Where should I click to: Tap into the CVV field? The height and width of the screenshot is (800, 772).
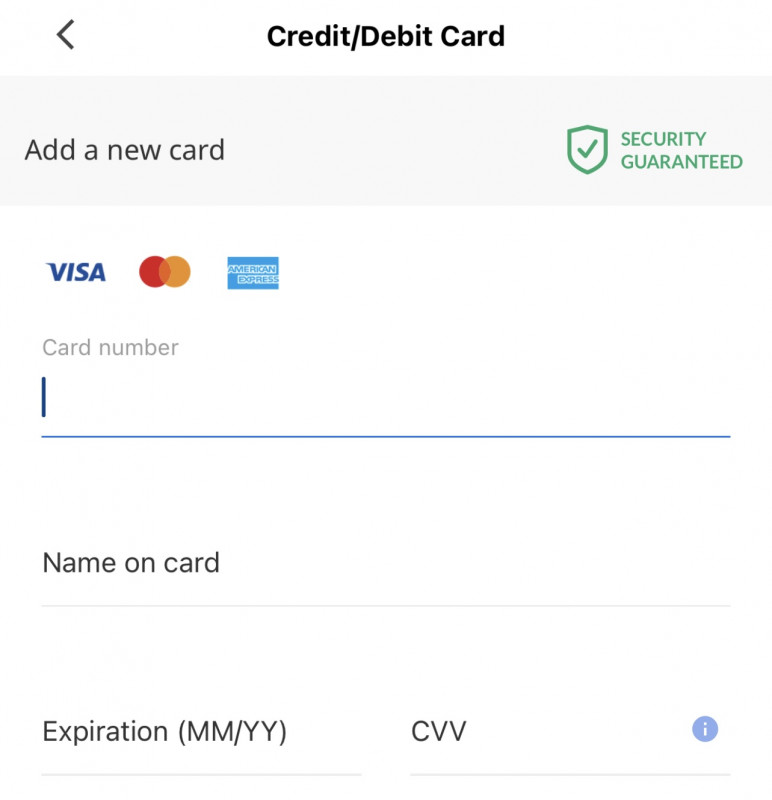540,732
